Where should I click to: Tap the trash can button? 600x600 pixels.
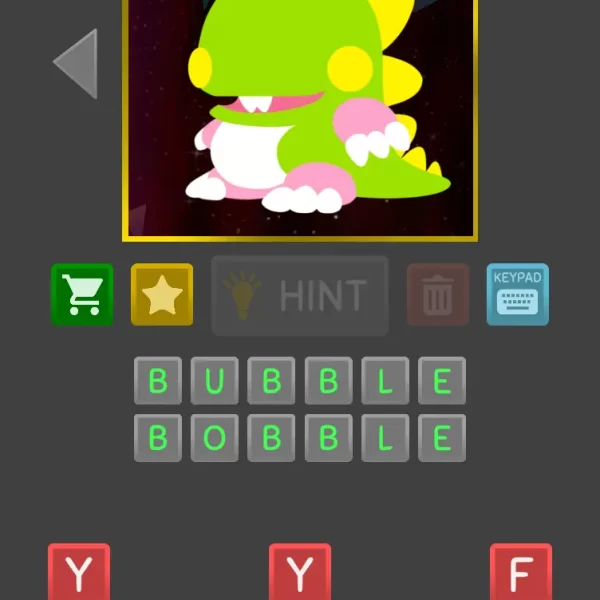(x=438, y=294)
